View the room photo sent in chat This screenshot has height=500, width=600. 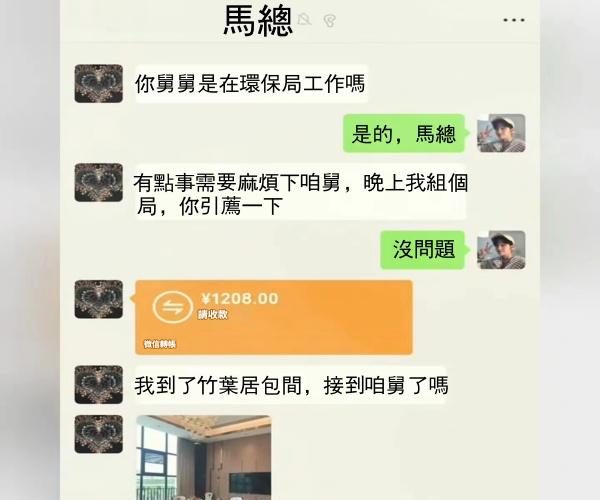(203, 457)
